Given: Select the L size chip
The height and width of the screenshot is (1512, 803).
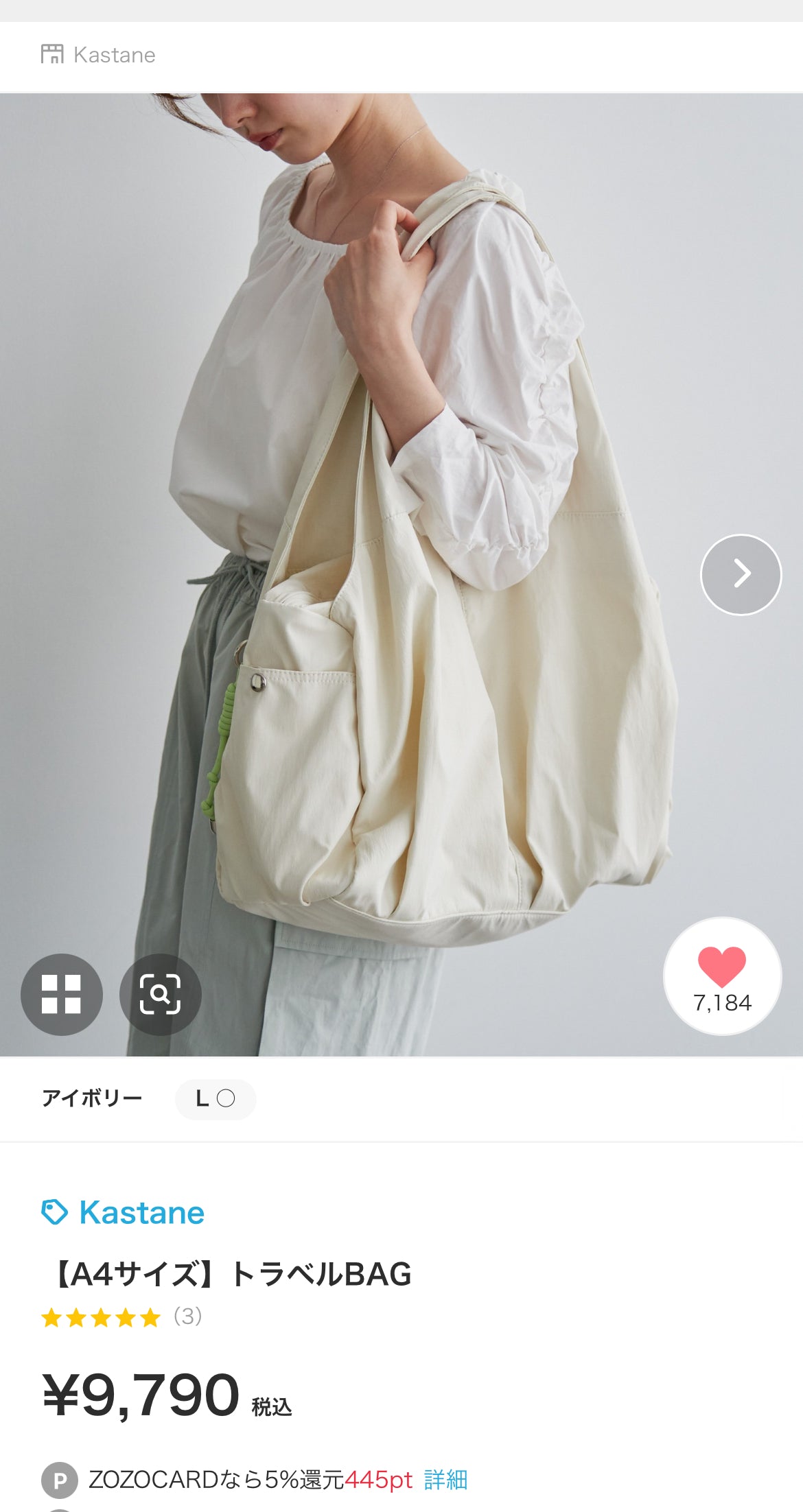Looking at the screenshot, I should point(215,1099).
